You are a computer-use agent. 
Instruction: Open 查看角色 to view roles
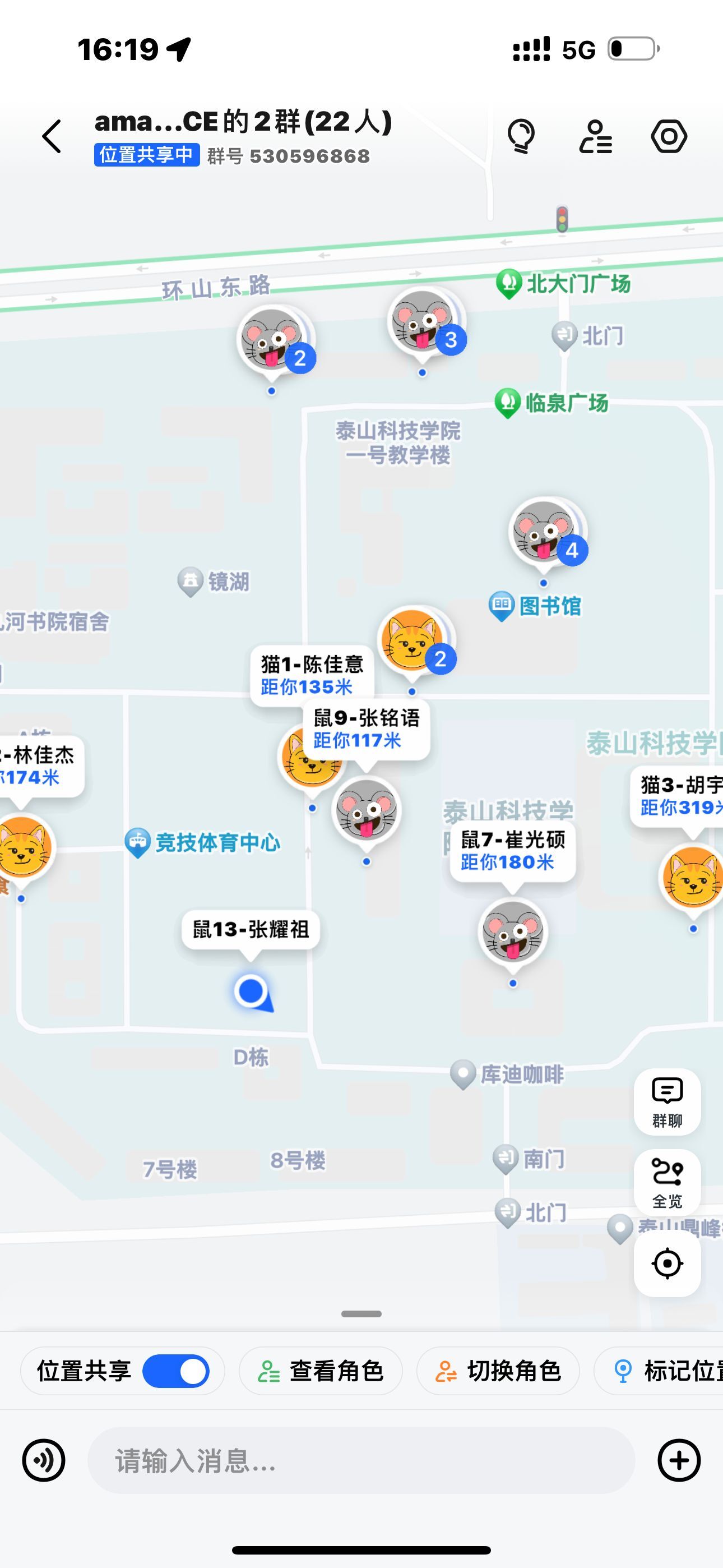click(321, 1371)
